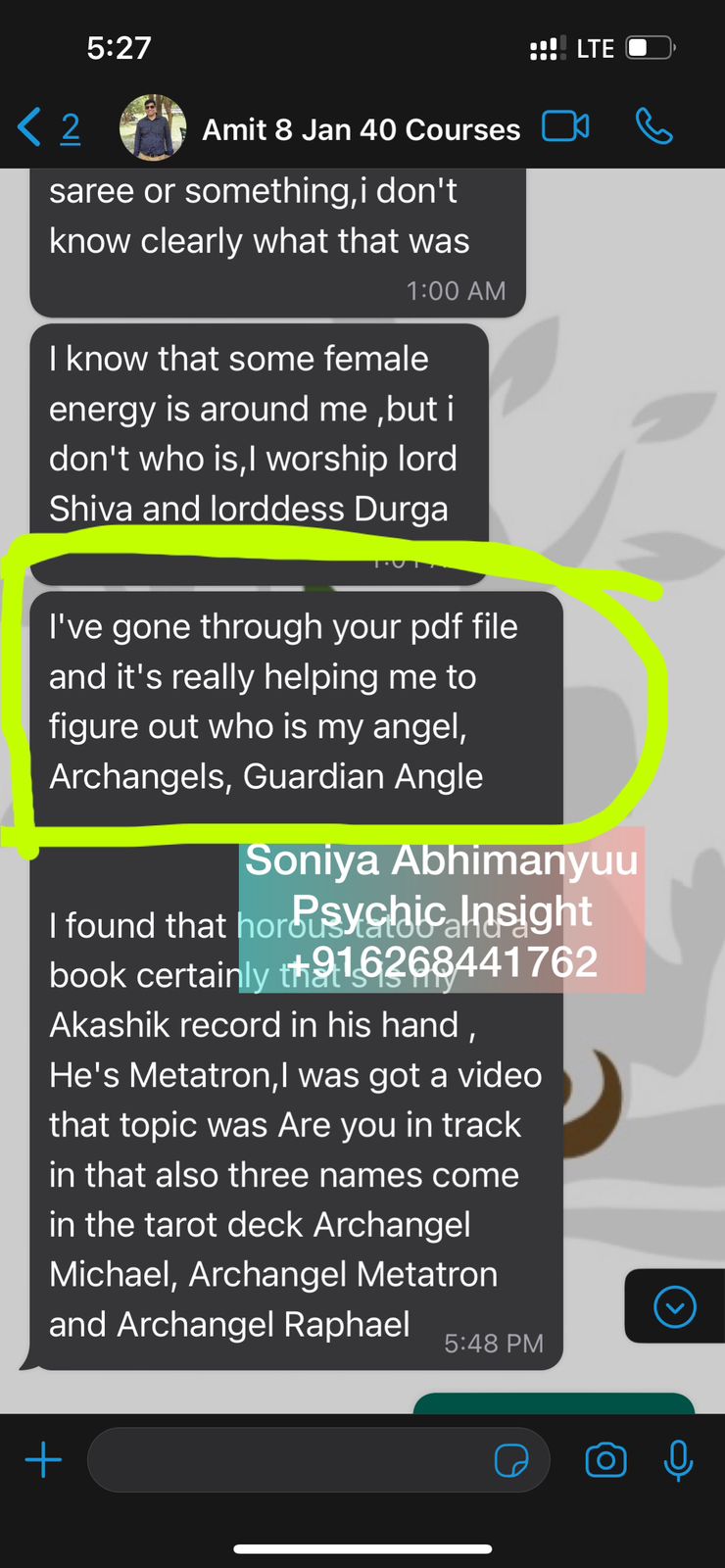Open Amit 8 Jan 40 Courses contact info
The image size is (725, 1568).
pyautogui.click(x=361, y=129)
